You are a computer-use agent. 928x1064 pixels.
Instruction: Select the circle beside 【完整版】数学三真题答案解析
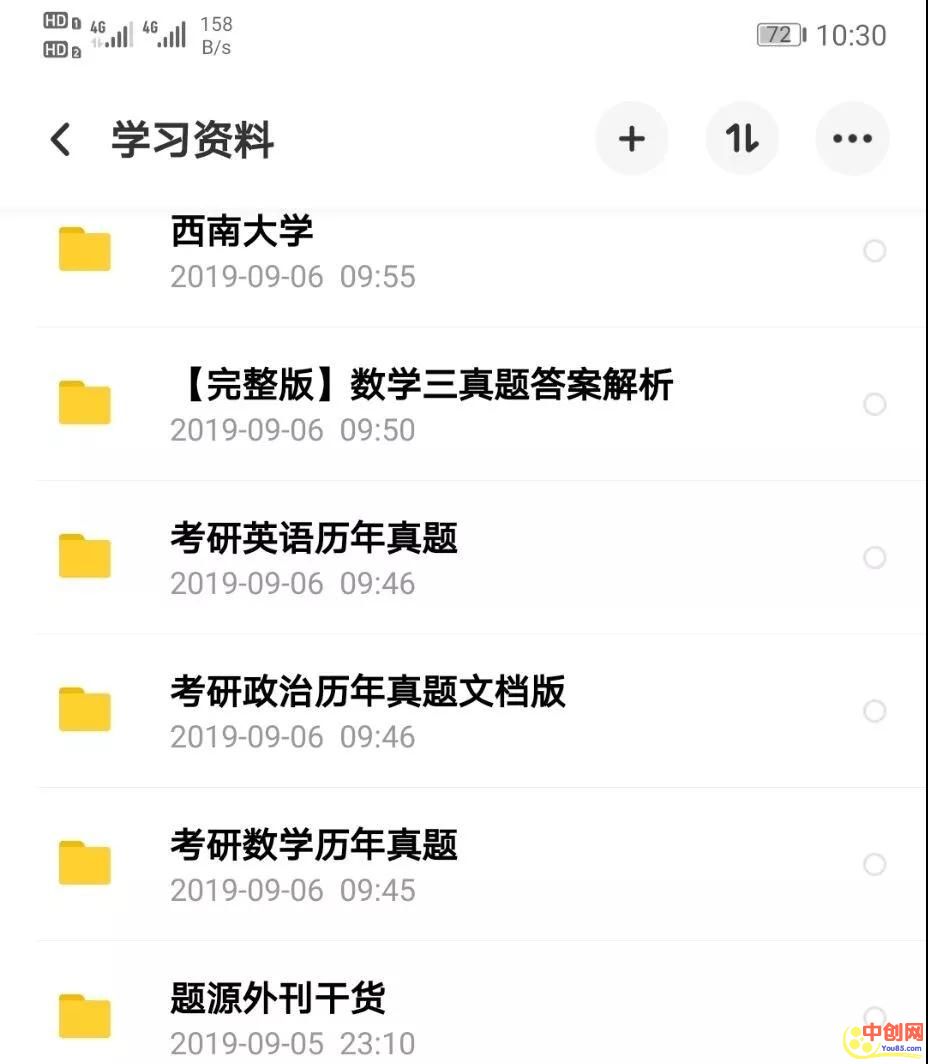(874, 404)
